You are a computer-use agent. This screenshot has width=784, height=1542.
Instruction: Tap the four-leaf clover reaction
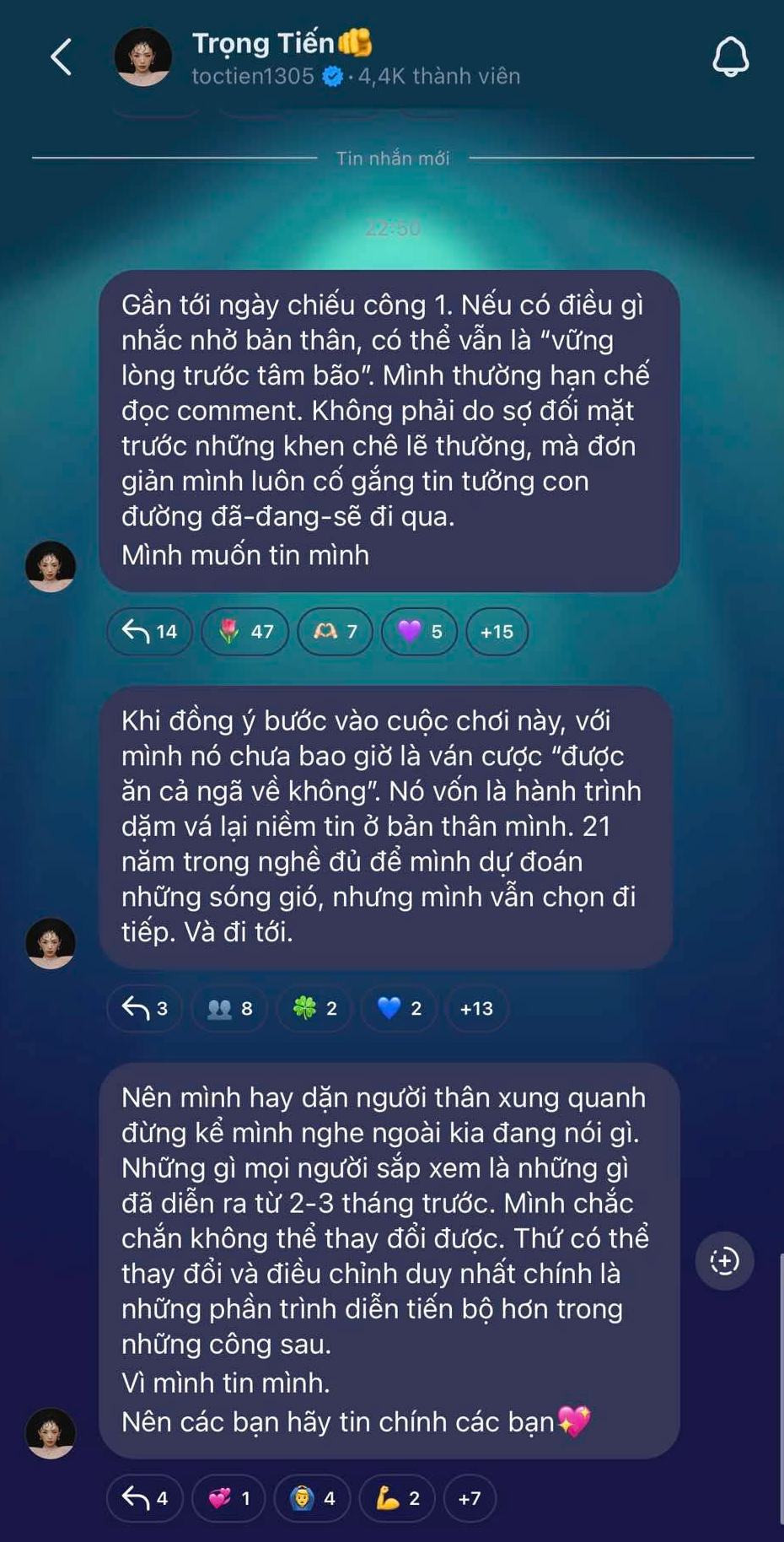pyautogui.click(x=314, y=1008)
